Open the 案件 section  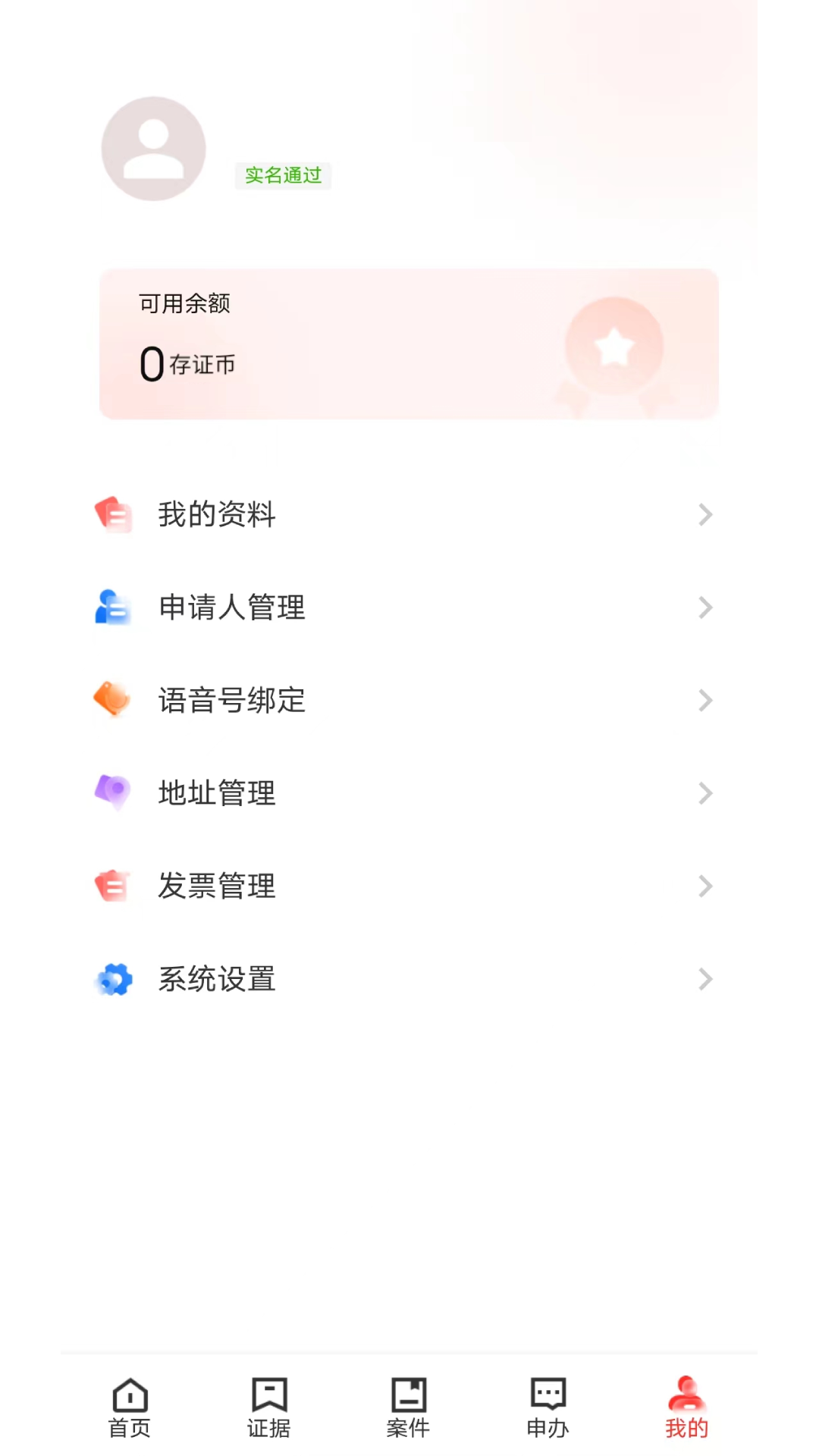(x=409, y=1407)
